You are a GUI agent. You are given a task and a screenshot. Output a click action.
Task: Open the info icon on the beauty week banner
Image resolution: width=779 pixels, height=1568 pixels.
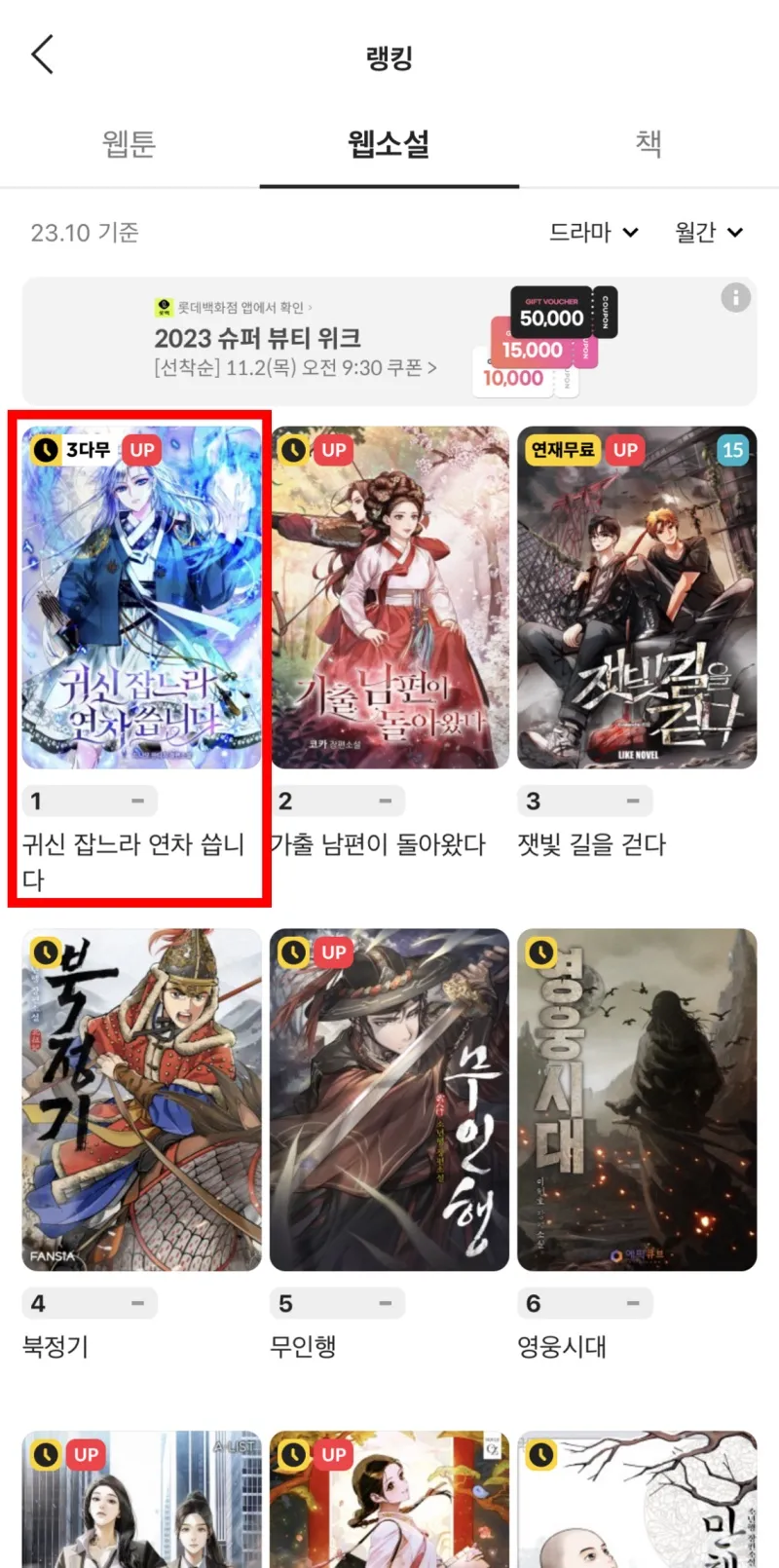(735, 299)
